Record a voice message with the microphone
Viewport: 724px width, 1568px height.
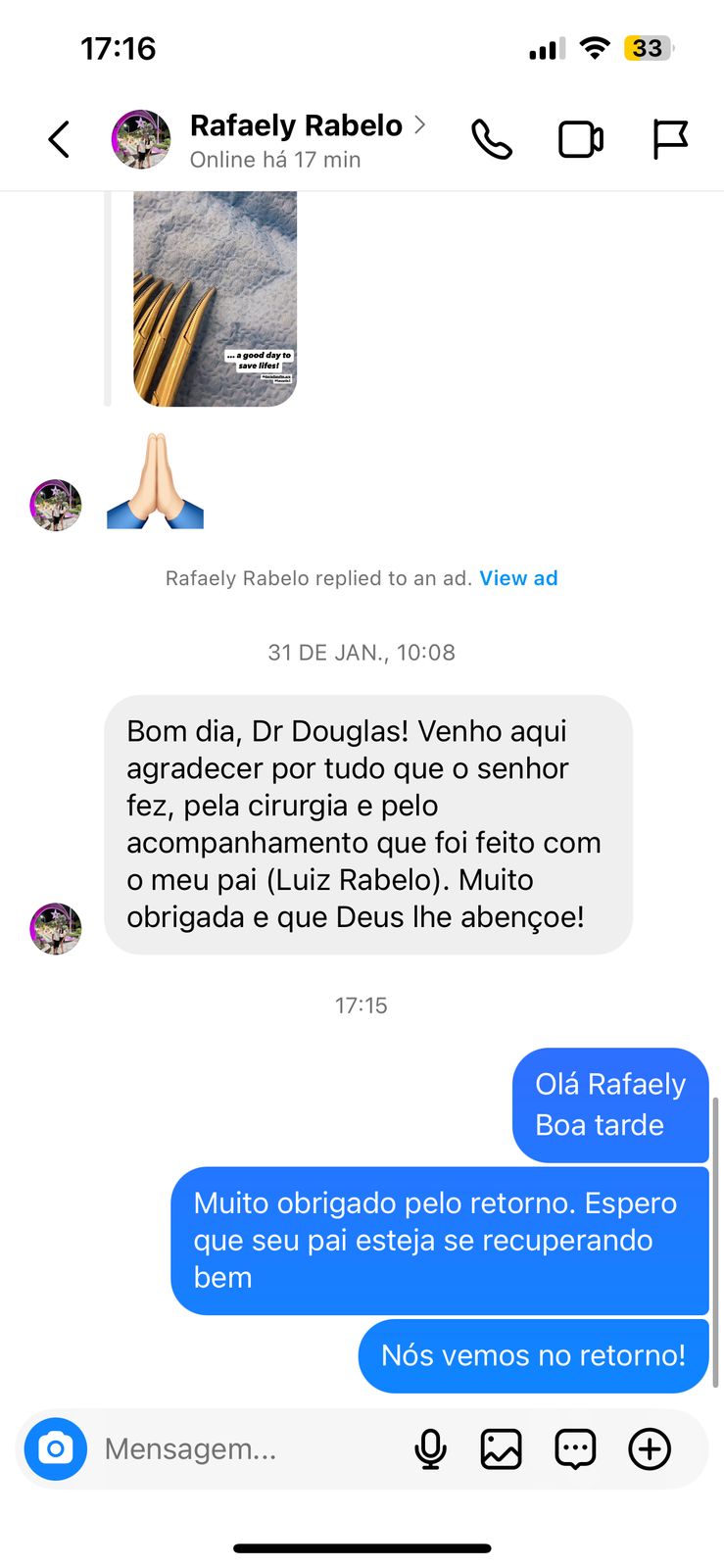click(430, 1448)
